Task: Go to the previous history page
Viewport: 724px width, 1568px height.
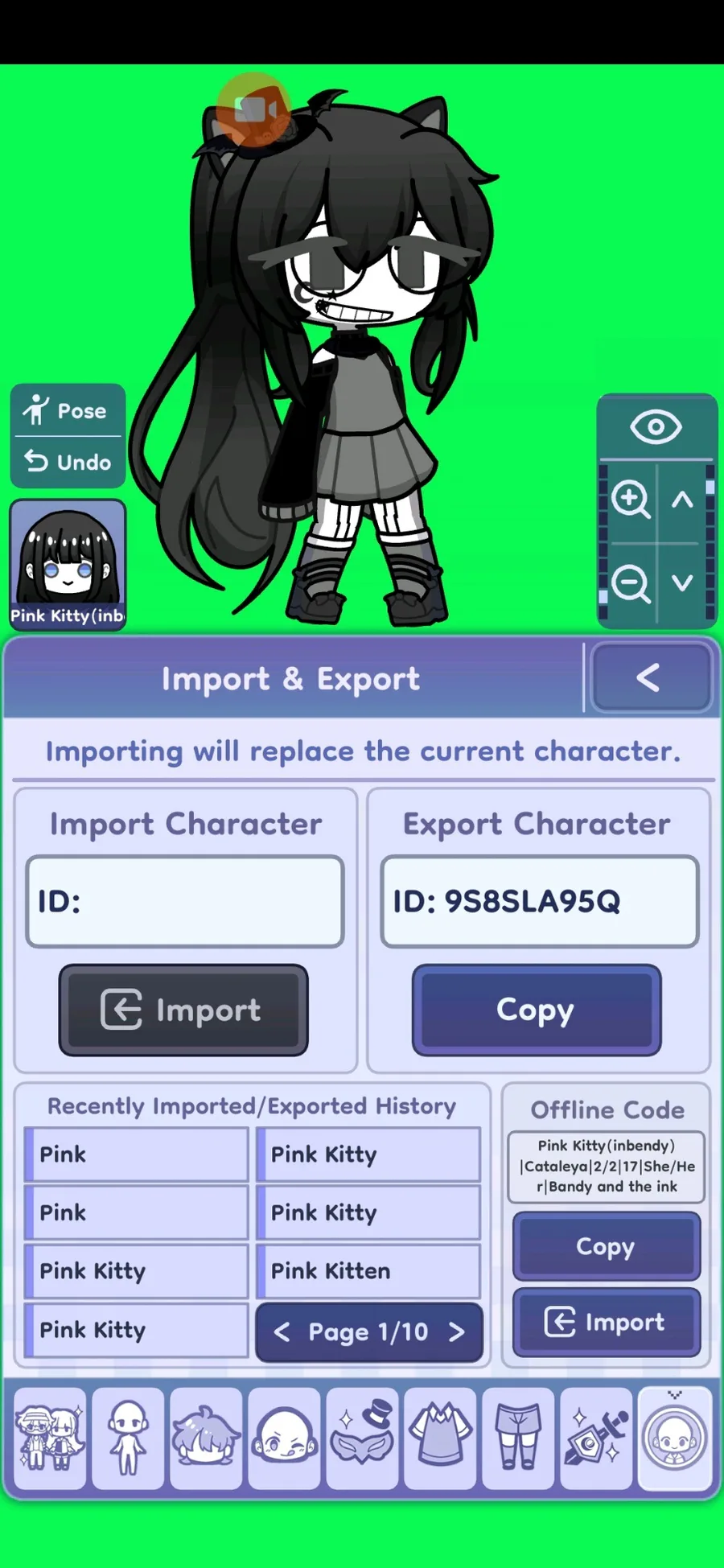Action: (x=282, y=1332)
